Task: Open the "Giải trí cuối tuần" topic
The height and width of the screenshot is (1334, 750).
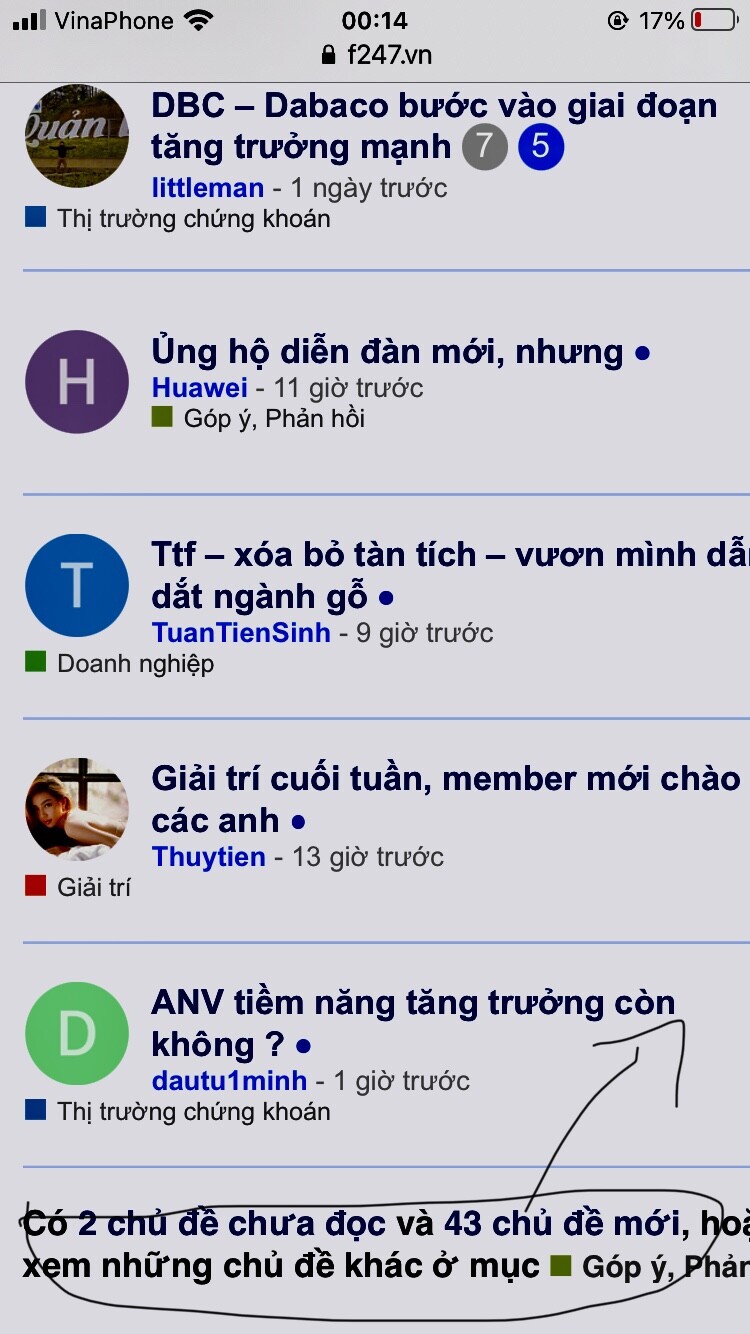Action: pyautogui.click(x=445, y=779)
